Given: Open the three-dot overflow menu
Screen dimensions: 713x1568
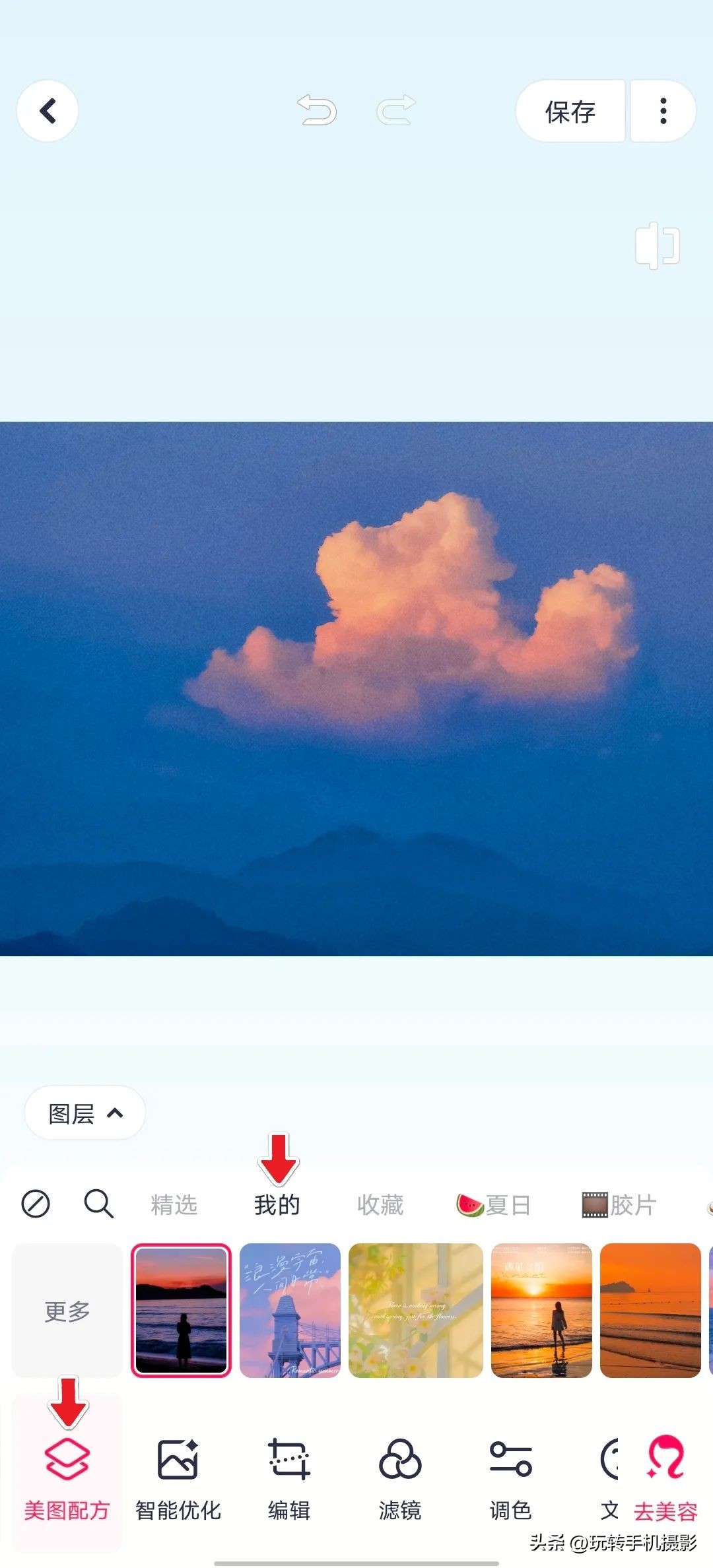Looking at the screenshot, I should click(x=663, y=112).
